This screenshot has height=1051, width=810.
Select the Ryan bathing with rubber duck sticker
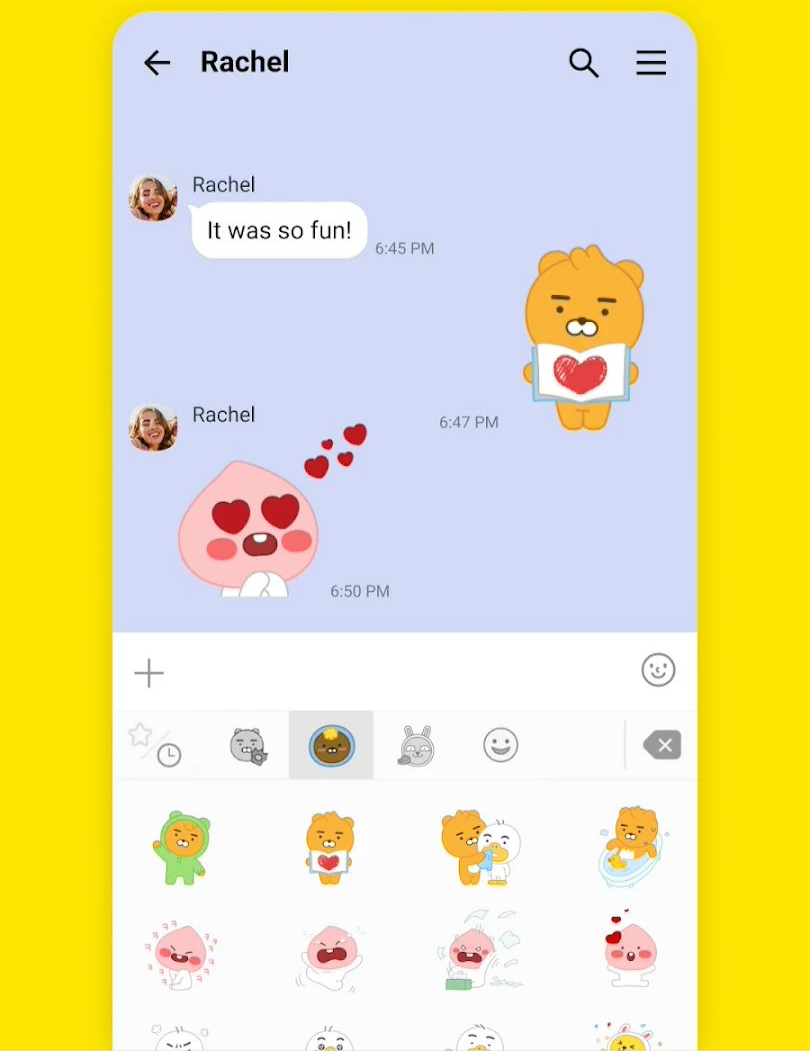point(632,848)
